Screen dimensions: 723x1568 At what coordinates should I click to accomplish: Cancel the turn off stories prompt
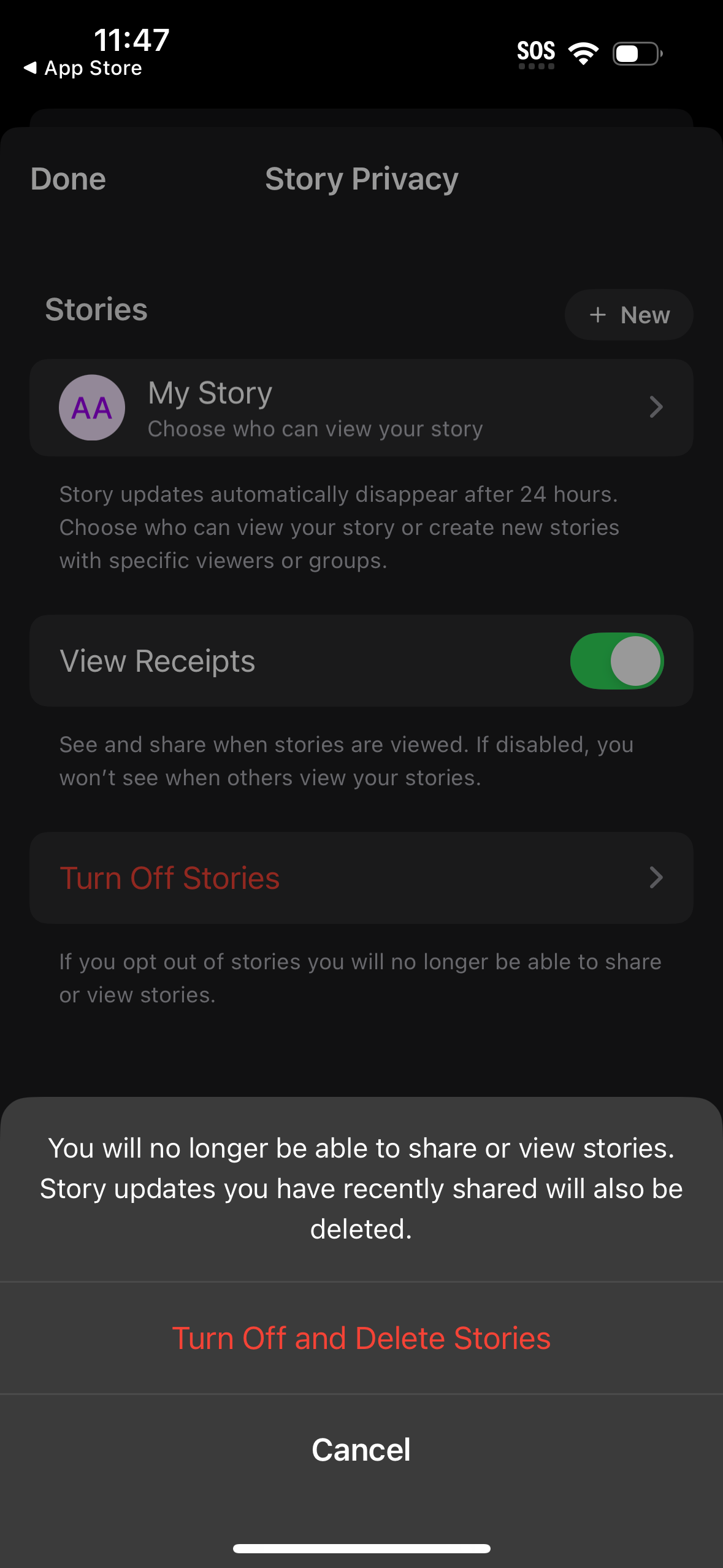(x=361, y=1449)
